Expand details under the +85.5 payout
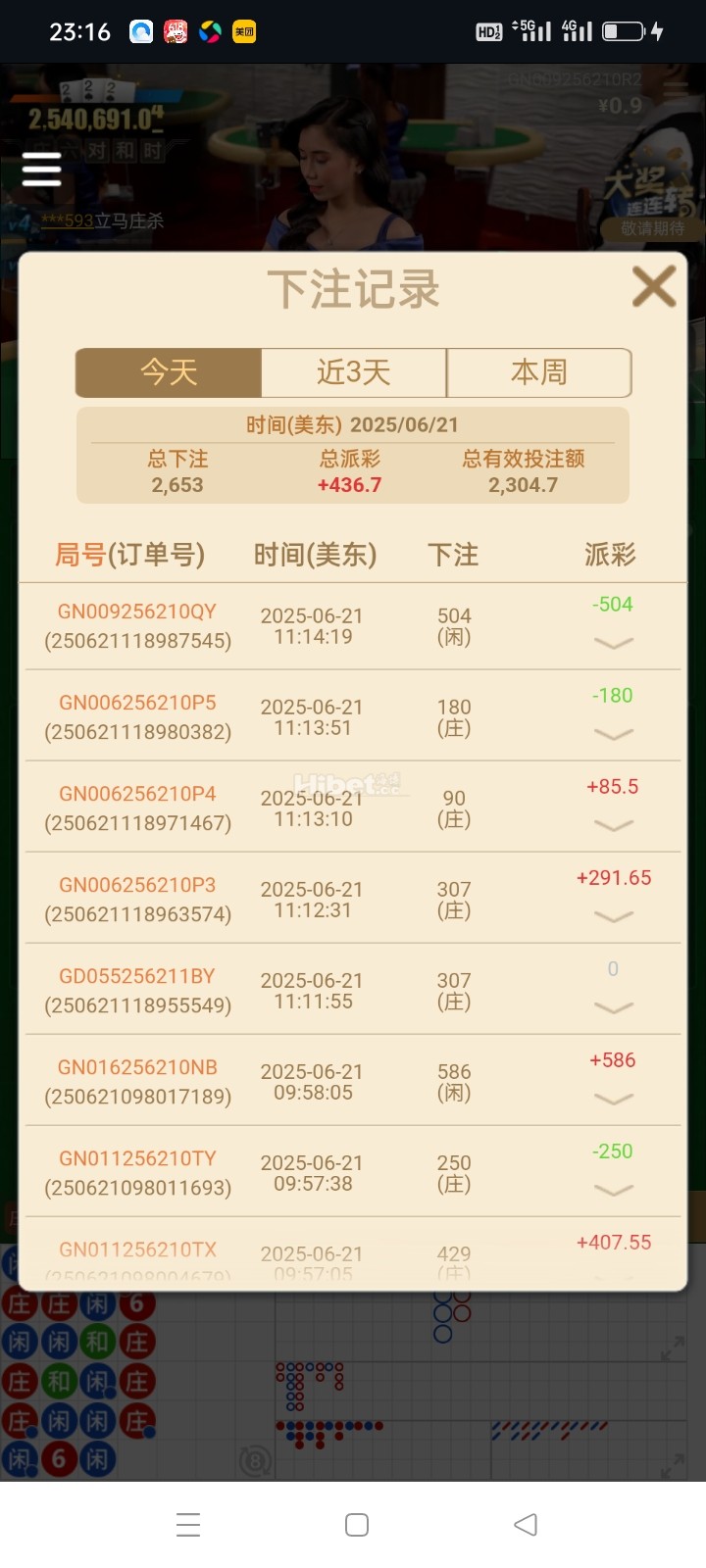The width and height of the screenshot is (706, 1568). tap(614, 825)
